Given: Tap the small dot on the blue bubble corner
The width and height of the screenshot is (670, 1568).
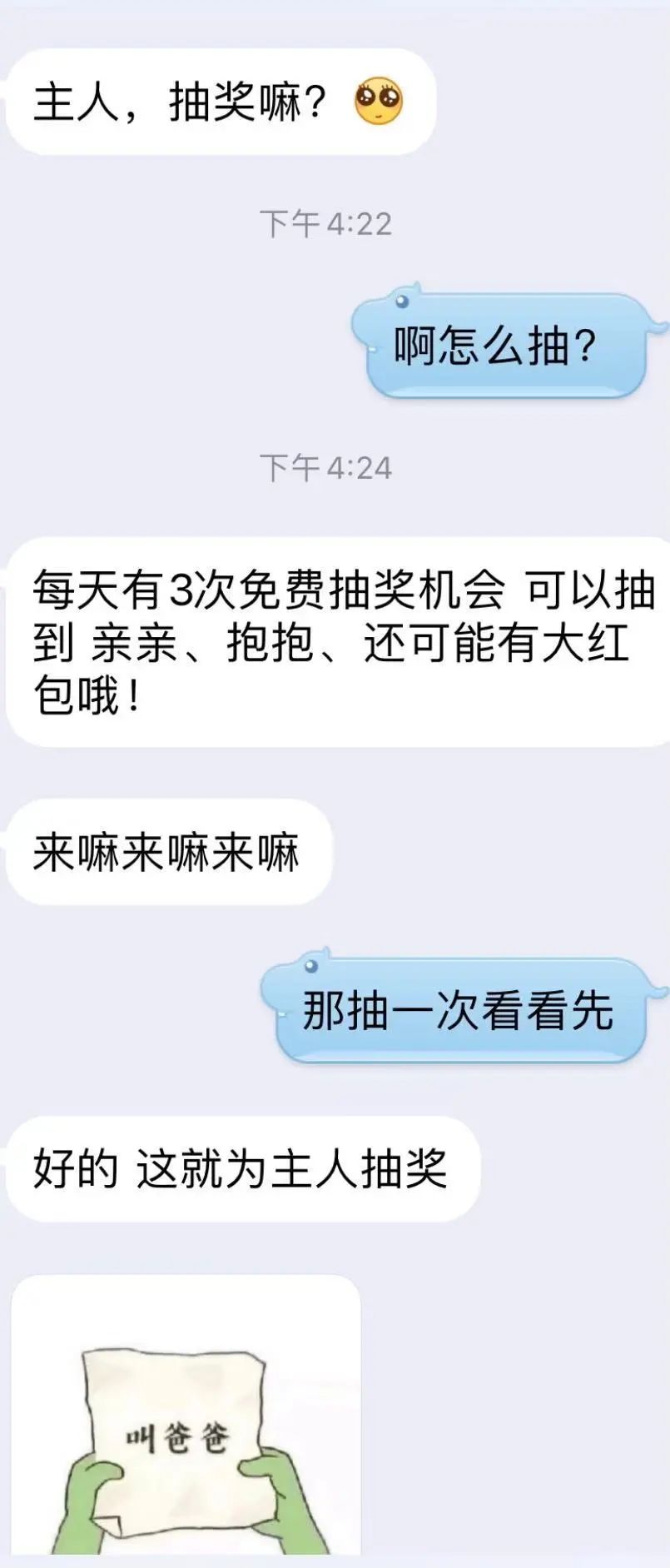Looking at the screenshot, I should tap(402, 301).
